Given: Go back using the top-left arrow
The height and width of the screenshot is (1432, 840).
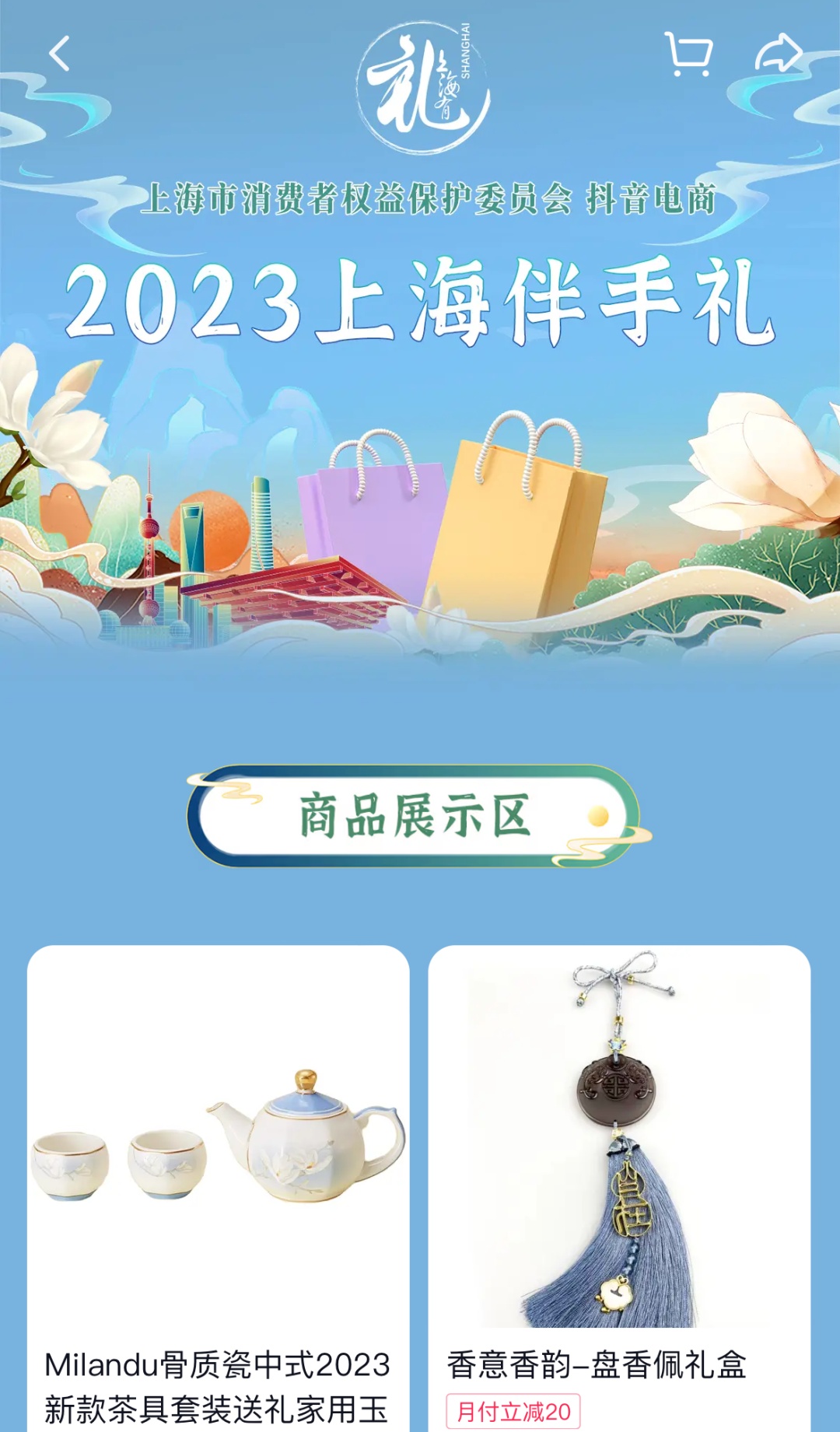Looking at the screenshot, I should click(x=59, y=54).
